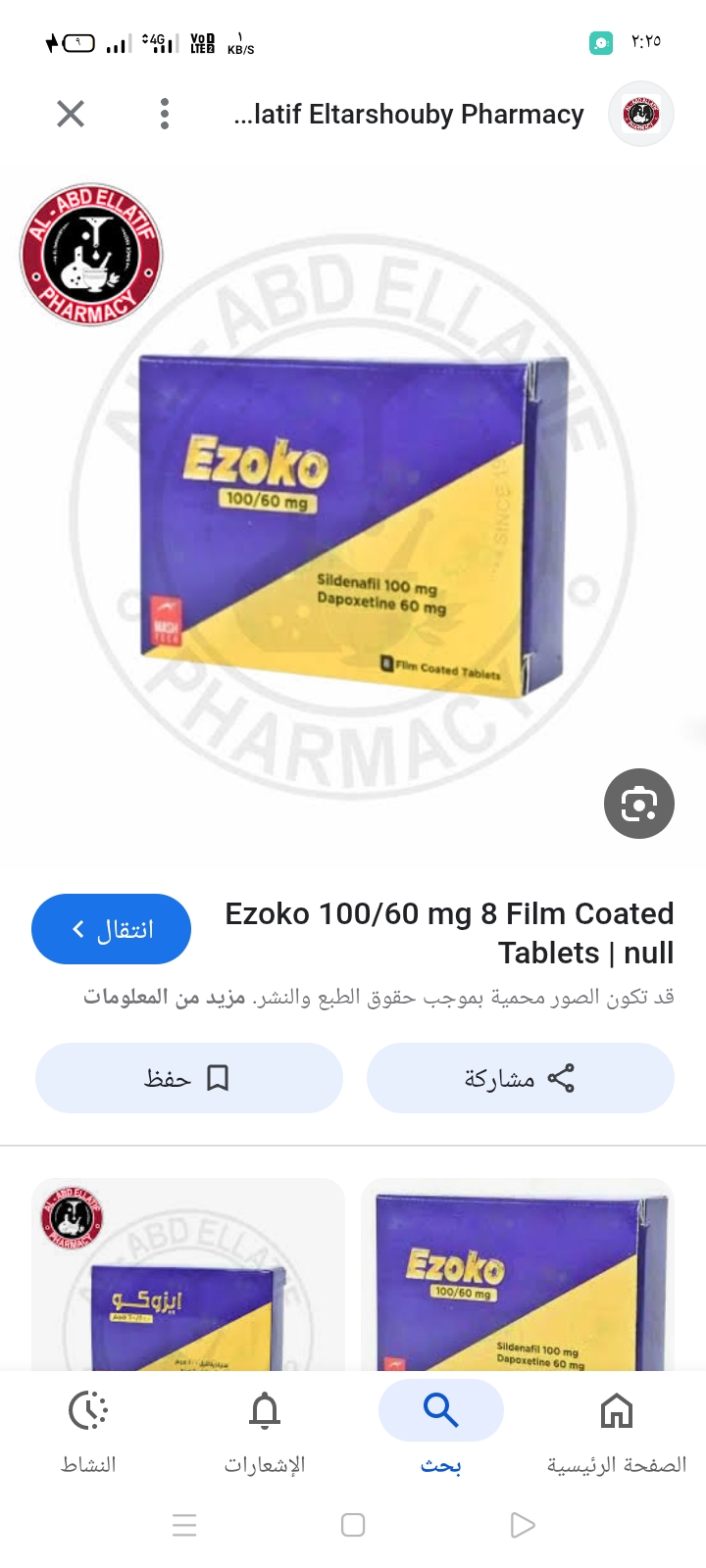Image resolution: width=706 pixels, height=1568 pixels.
Task: Save the image with حفظ
Action: point(188,1078)
